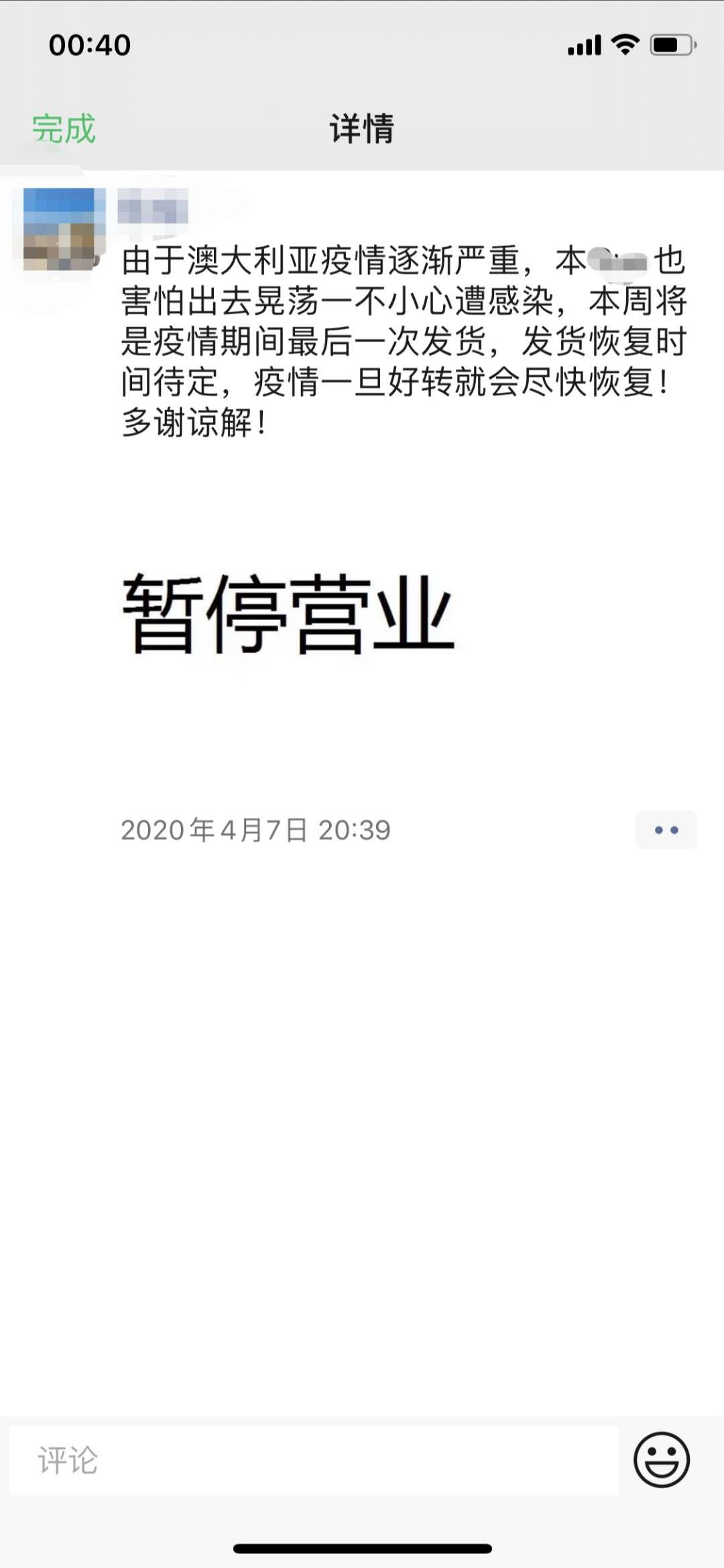Tap the Wi-Fi icon in the status bar
This screenshot has width=724, height=1568.
point(623,46)
